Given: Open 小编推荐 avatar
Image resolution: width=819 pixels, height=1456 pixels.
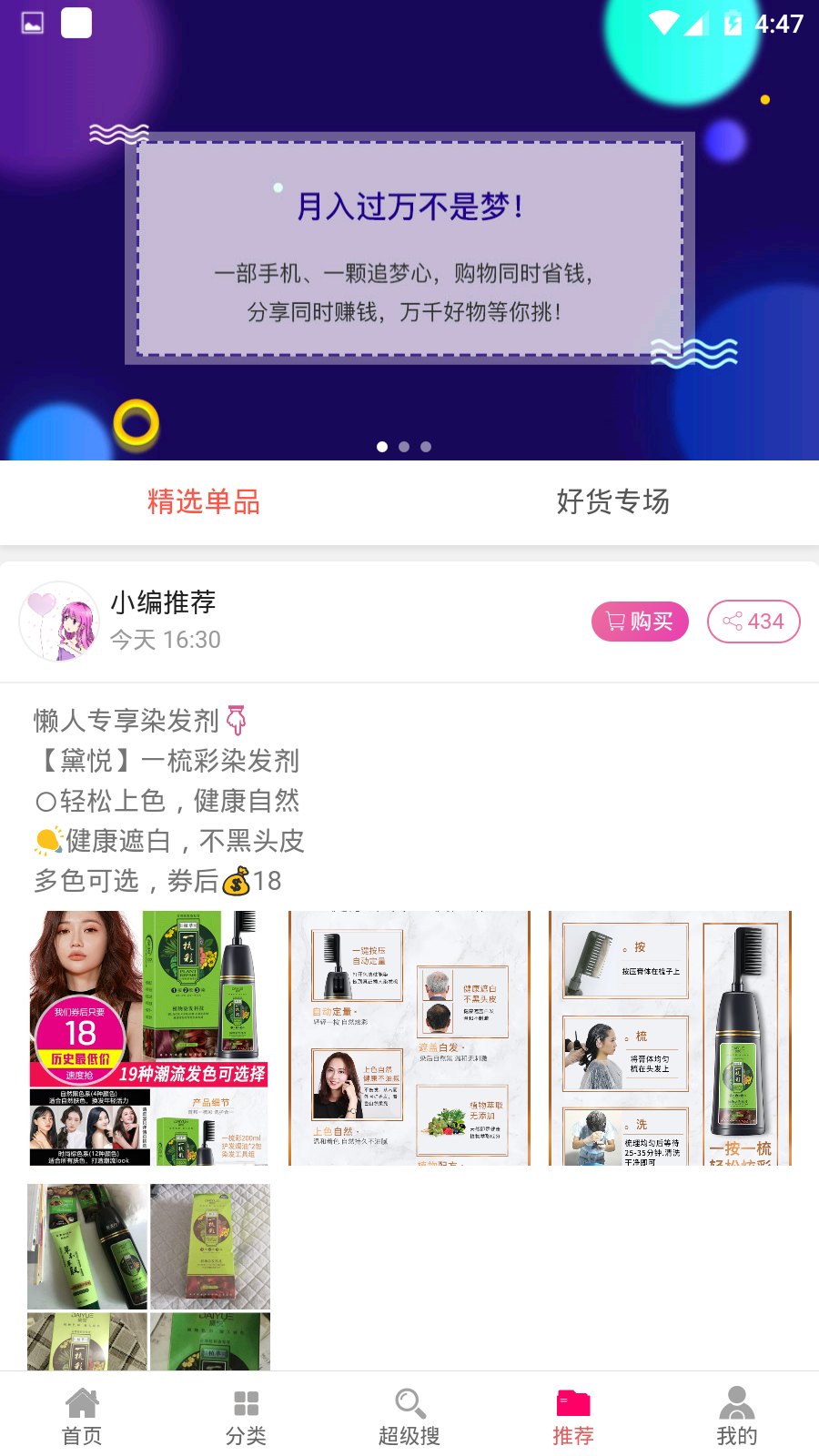Looking at the screenshot, I should [59, 622].
